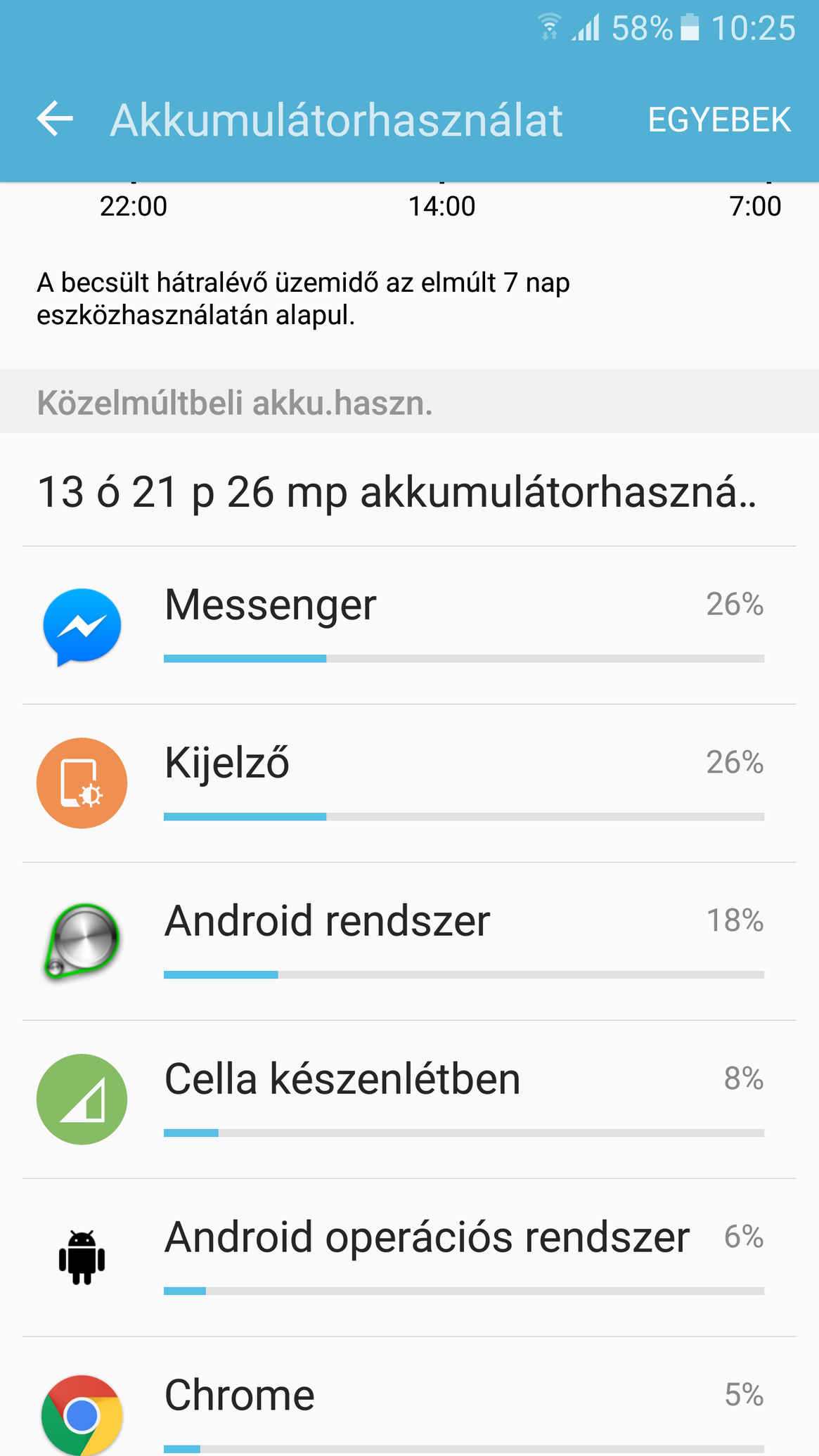View Kijelző battery usage
The image size is (819, 1456).
pos(409,783)
